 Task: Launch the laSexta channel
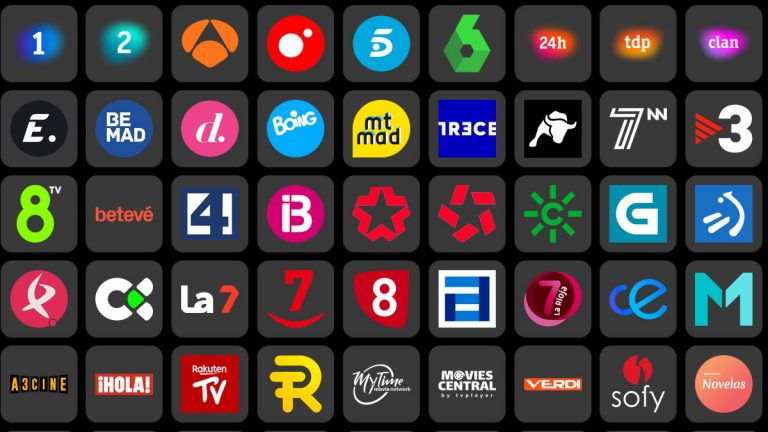(x=467, y=43)
